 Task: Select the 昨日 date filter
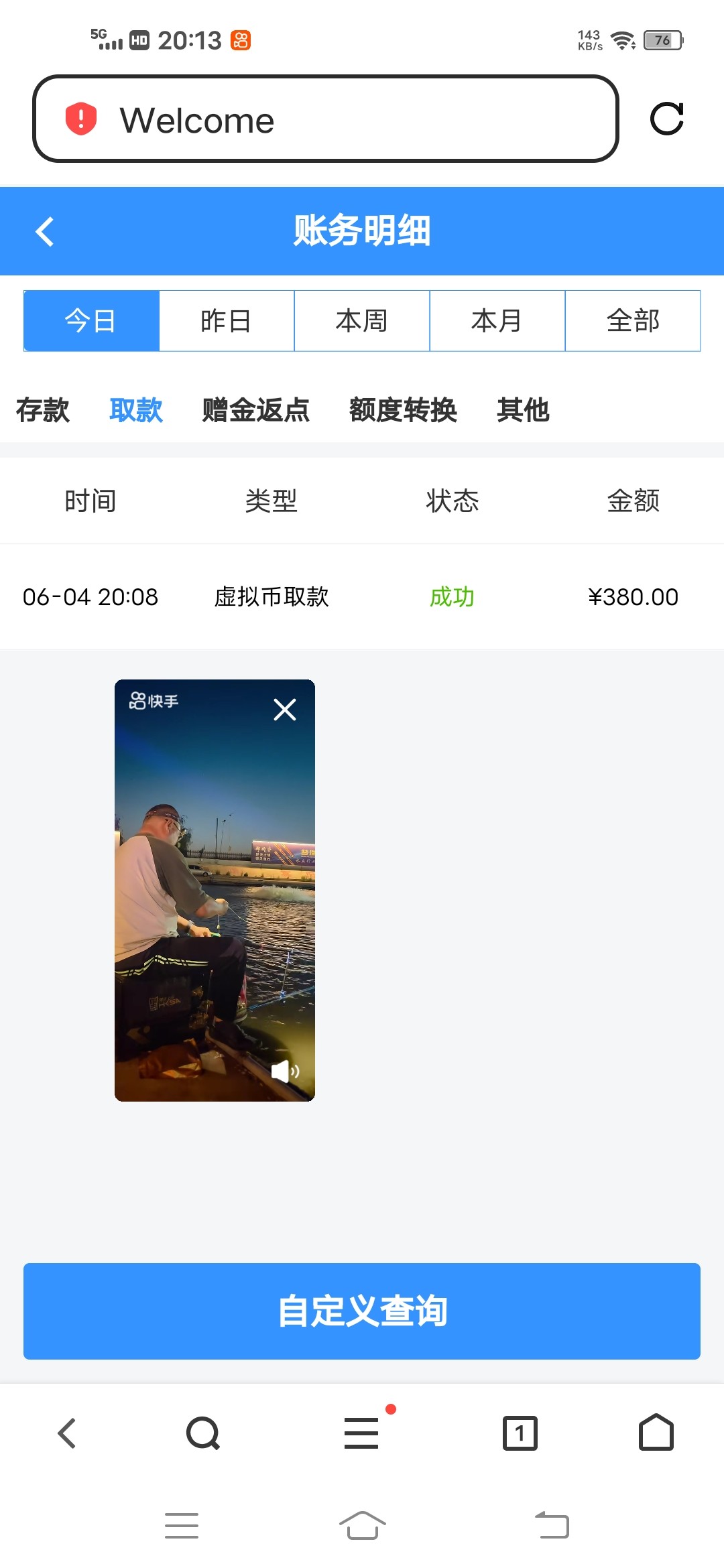pos(227,321)
